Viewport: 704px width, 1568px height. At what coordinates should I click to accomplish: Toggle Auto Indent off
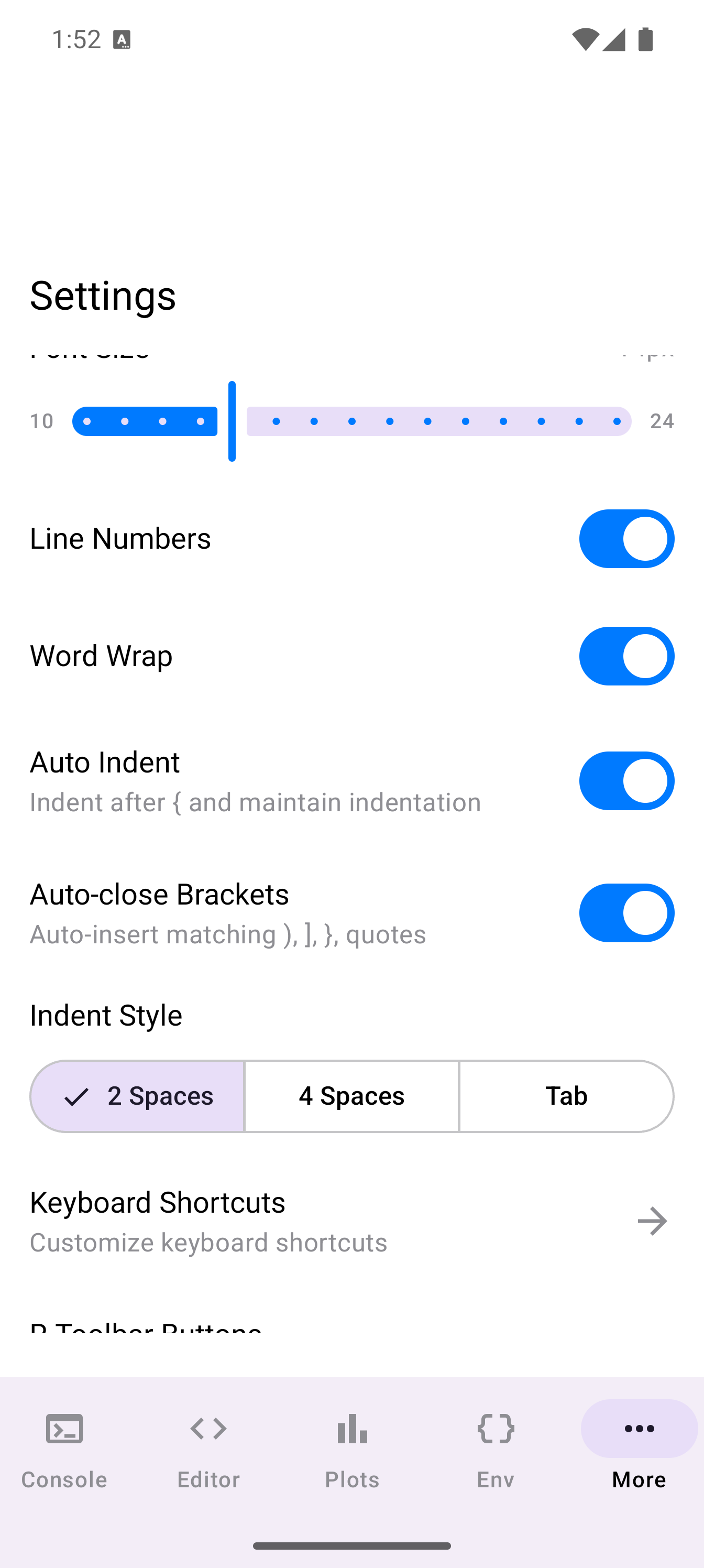tap(626, 781)
